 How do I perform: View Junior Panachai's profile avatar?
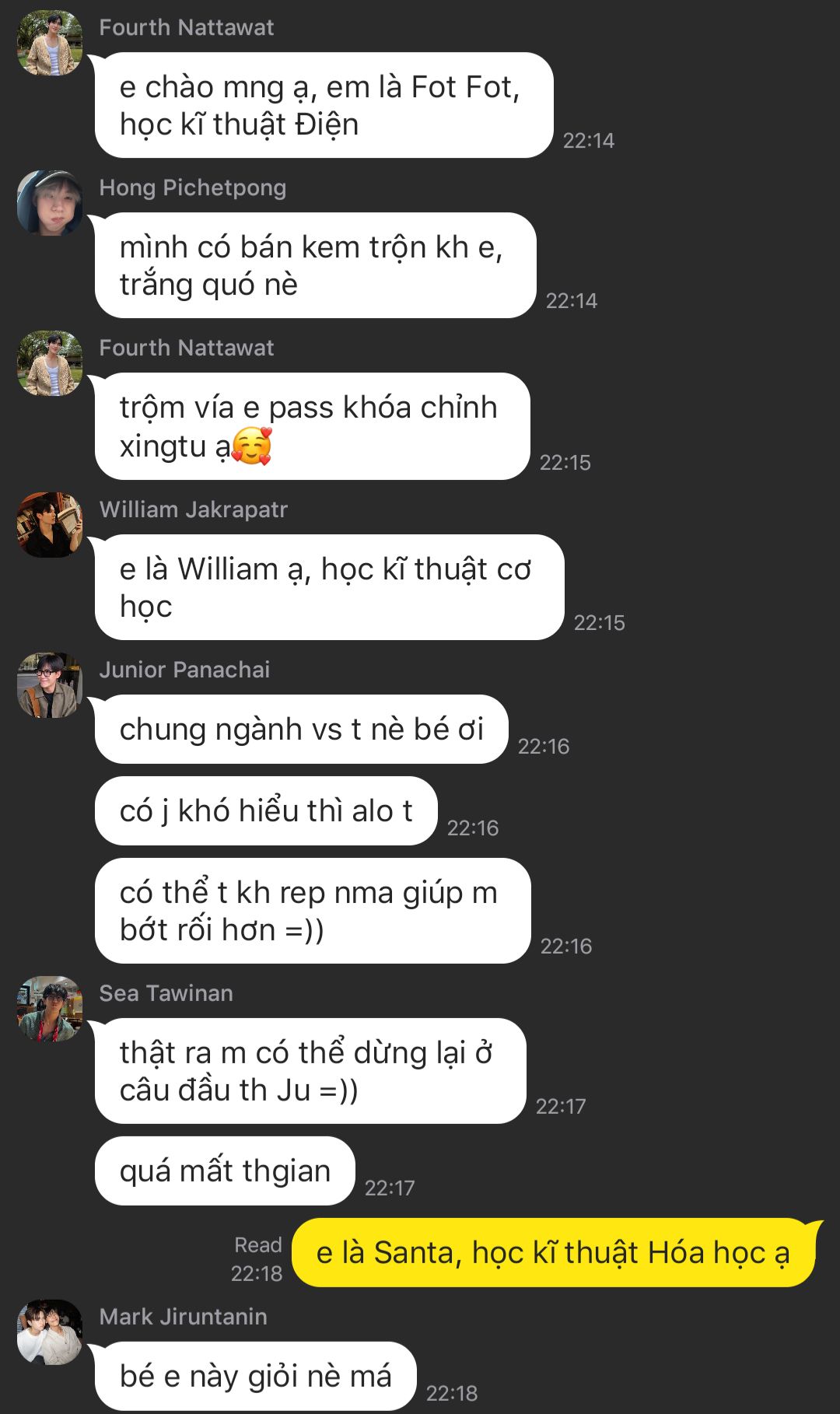coord(50,685)
